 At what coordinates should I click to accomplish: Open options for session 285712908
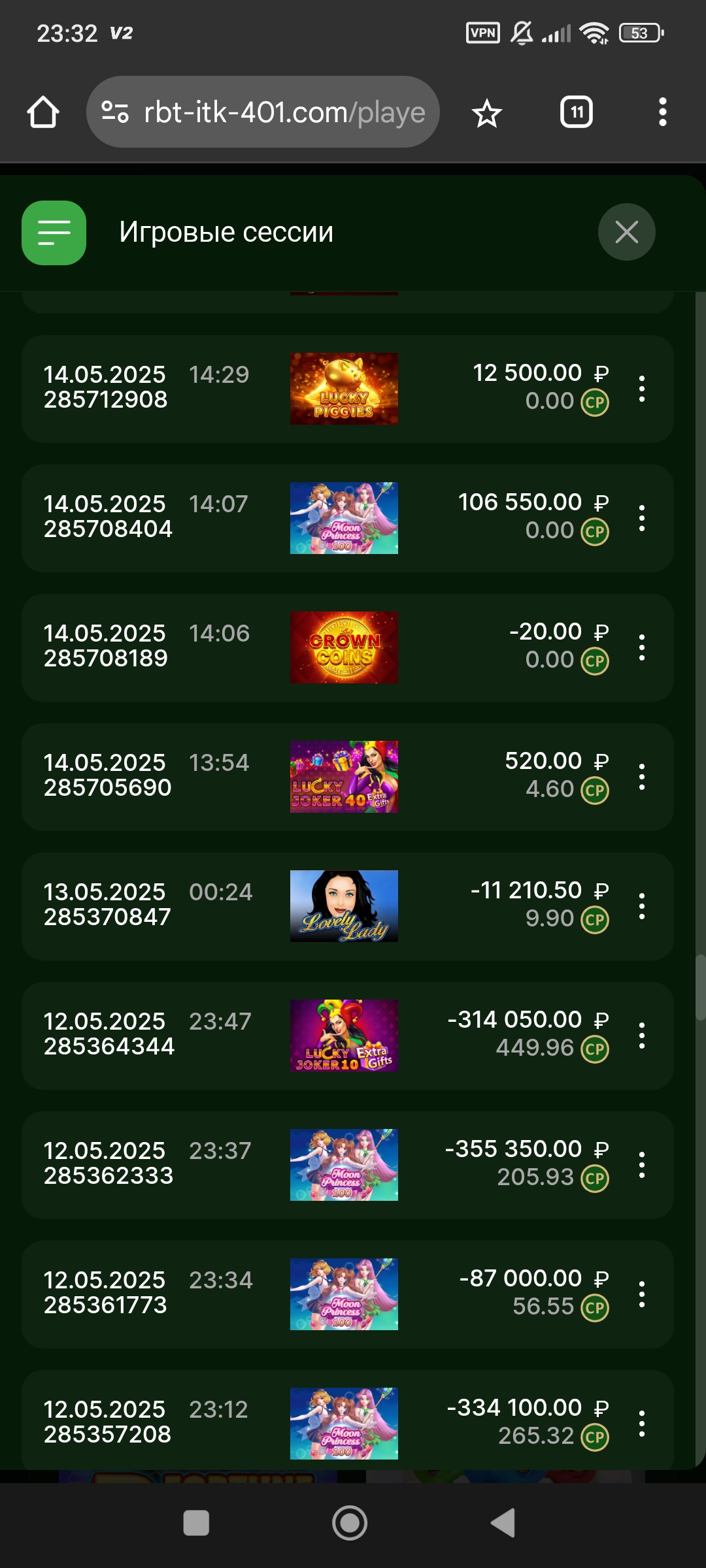click(x=642, y=389)
